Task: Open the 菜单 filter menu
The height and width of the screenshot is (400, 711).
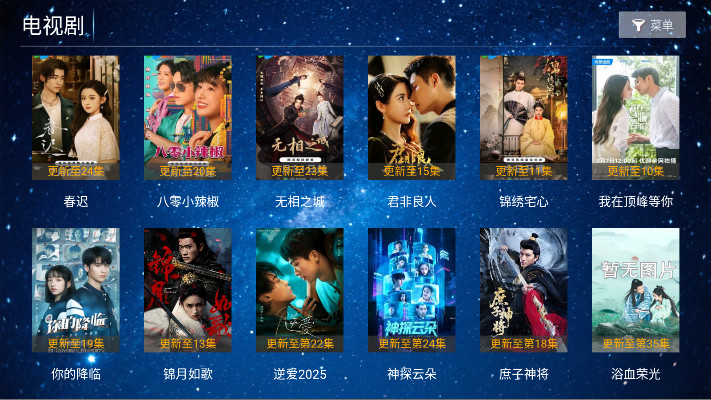Action: point(652,25)
